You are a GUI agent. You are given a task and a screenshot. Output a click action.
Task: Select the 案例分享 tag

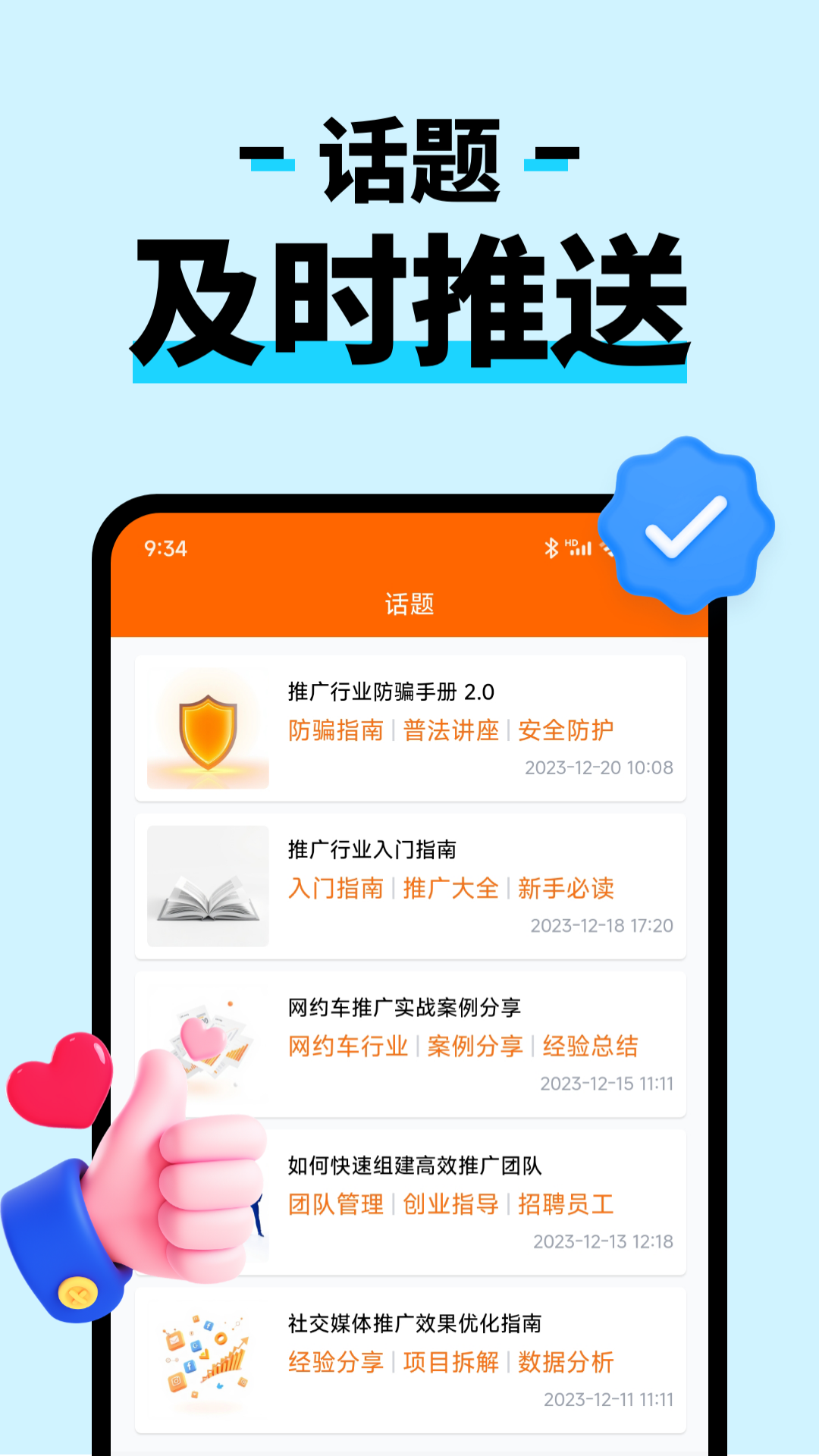pyautogui.click(x=476, y=1045)
